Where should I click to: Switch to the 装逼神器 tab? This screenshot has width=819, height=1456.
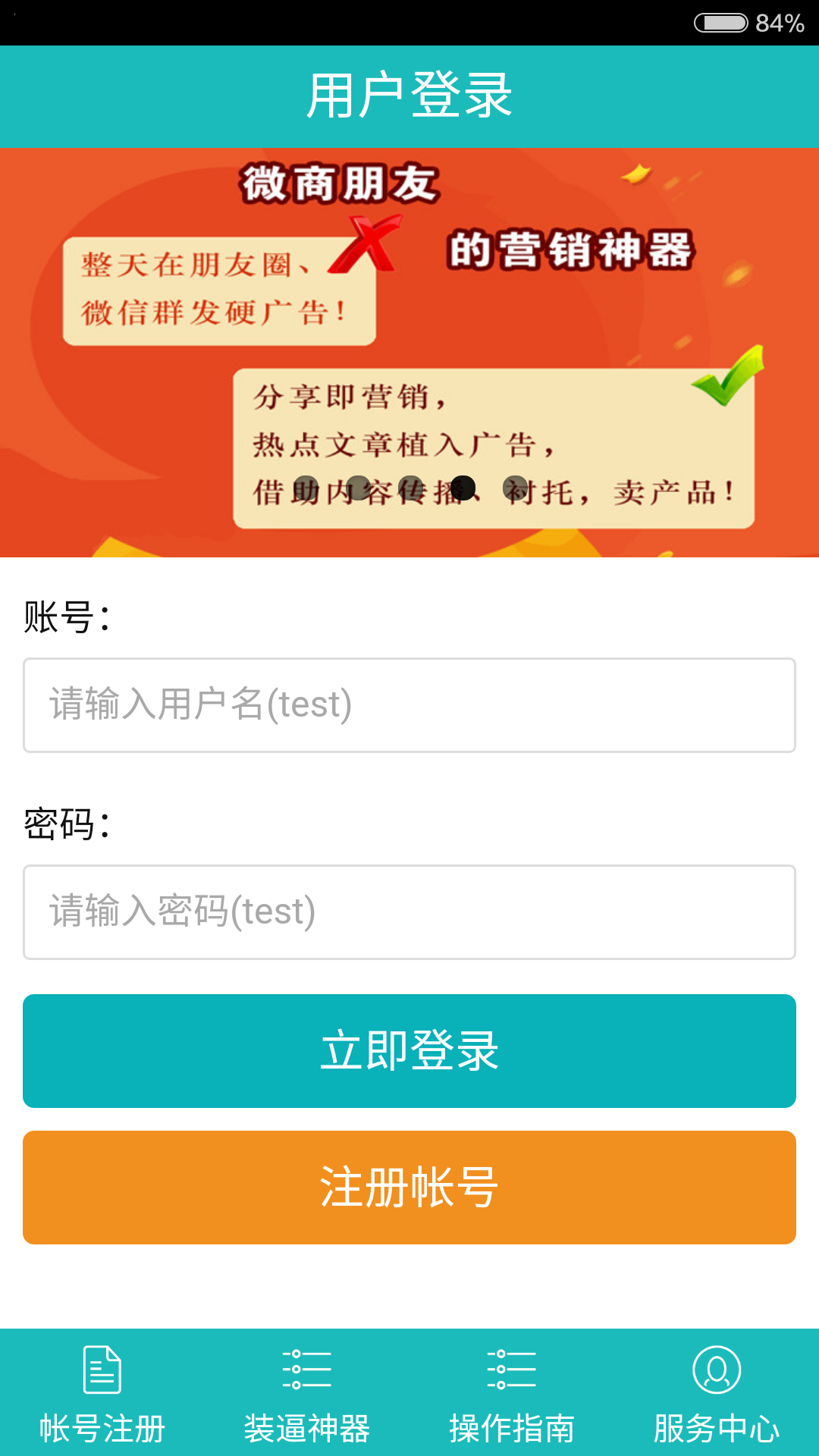(x=307, y=1394)
